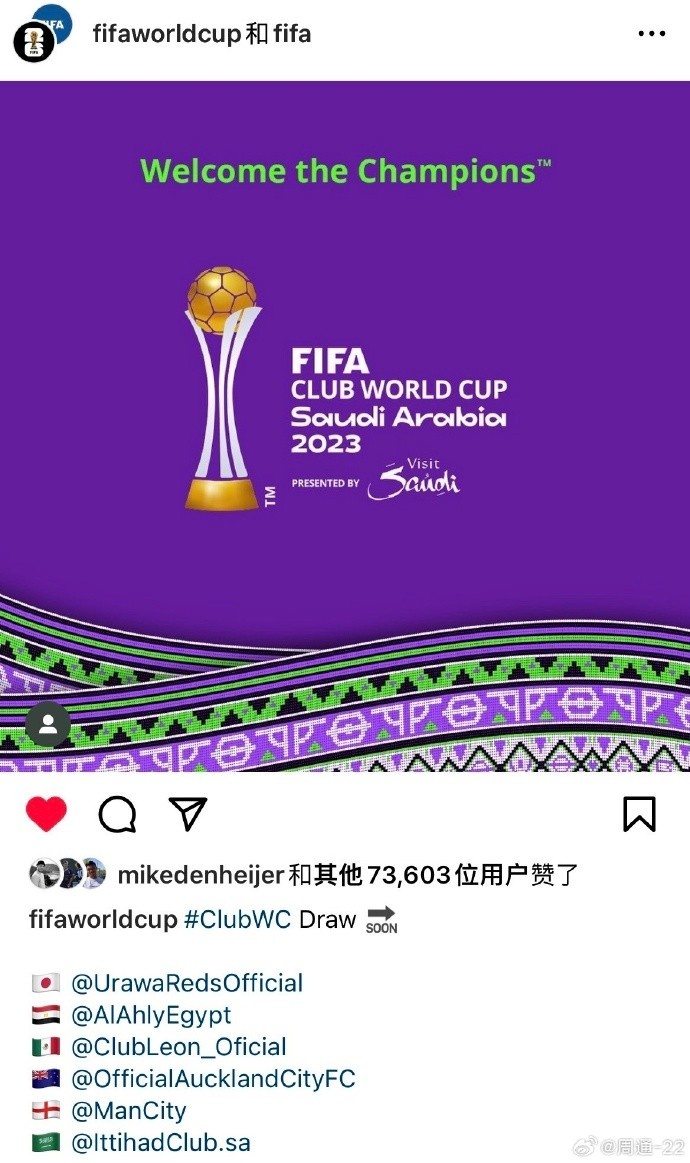
Task: Open the fifaworldcup username in the header
Action: tap(166, 34)
